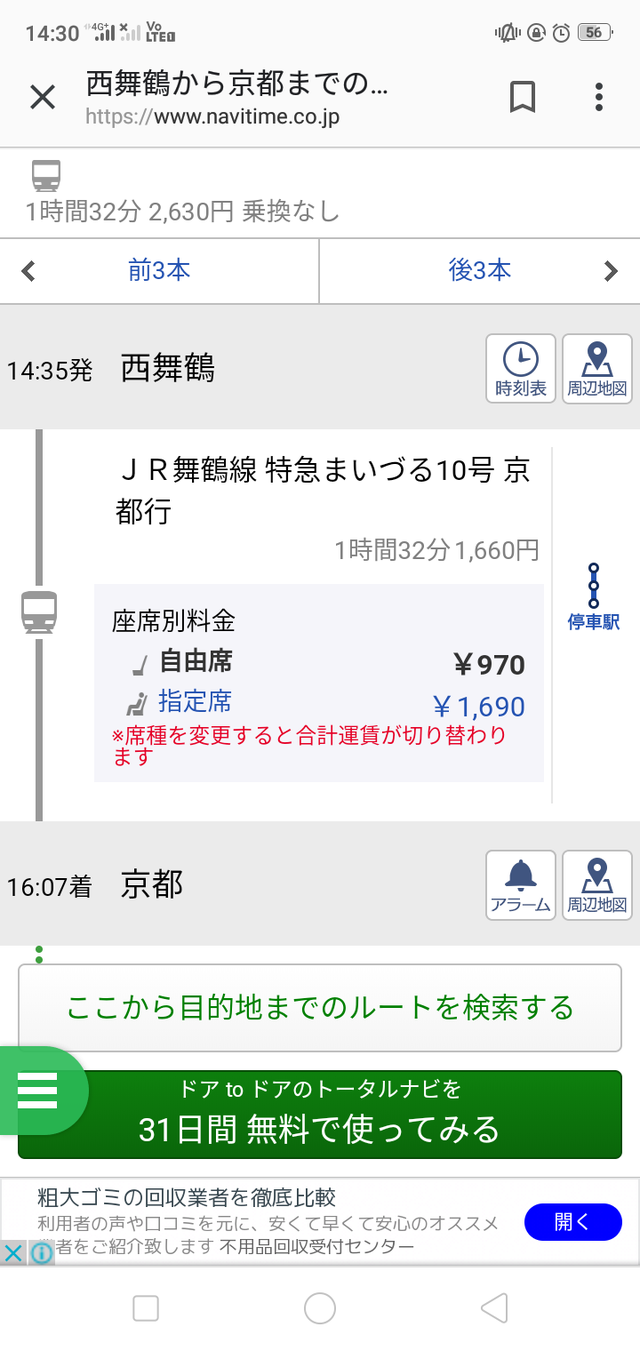Show the previous 3 trains (前3本)

[159, 270]
